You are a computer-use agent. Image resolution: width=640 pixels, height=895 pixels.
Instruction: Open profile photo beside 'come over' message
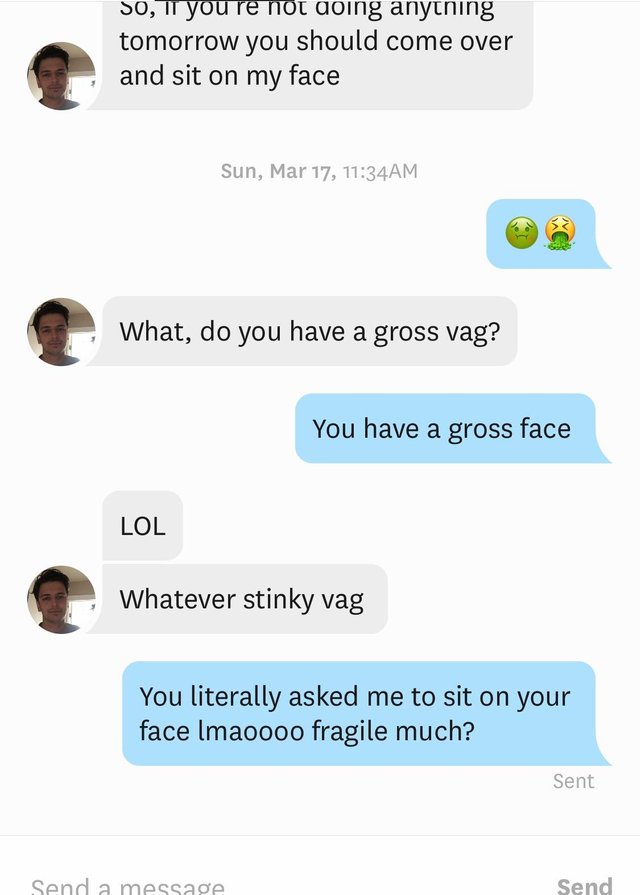61,76
